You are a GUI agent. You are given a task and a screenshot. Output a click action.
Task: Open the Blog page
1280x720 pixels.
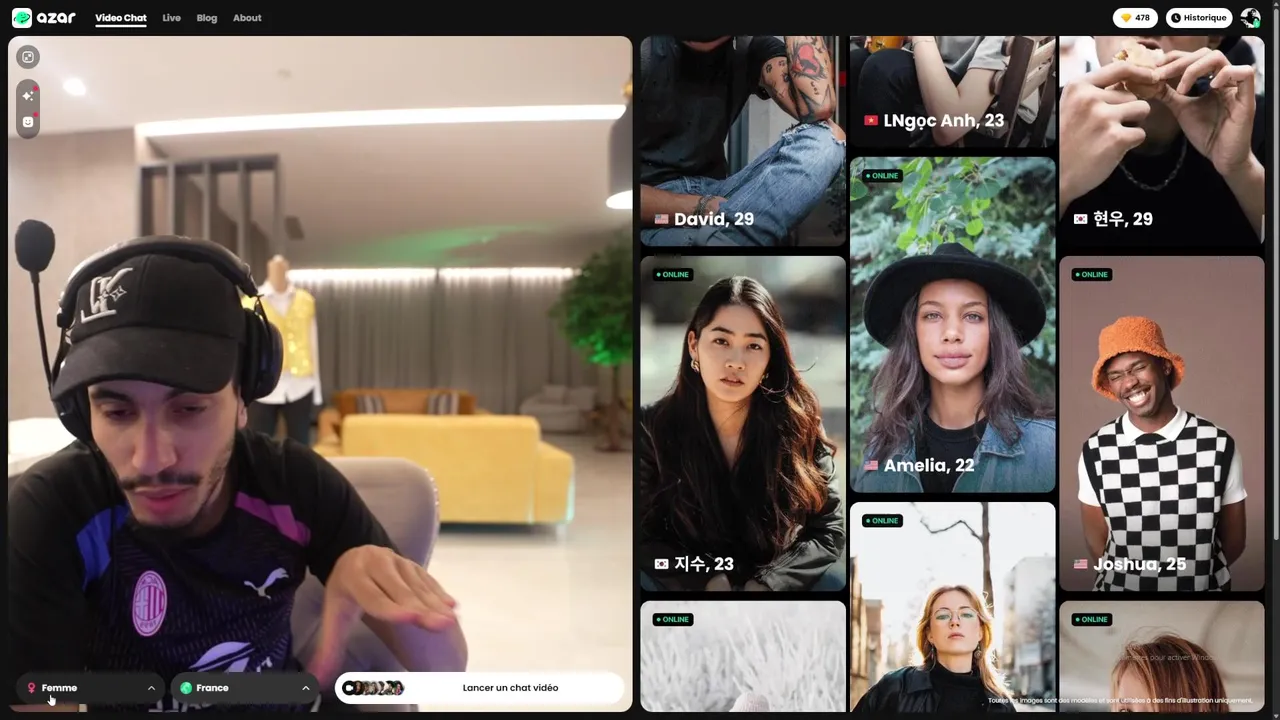point(207,18)
